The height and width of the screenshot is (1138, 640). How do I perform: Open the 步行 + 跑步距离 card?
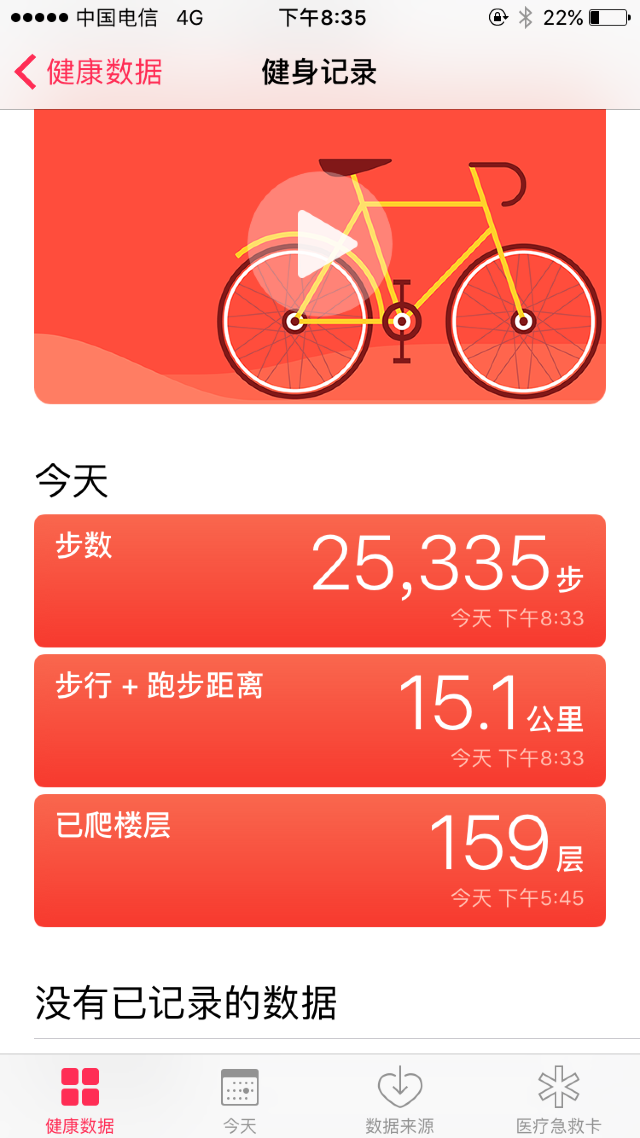click(x=319, y=720)
